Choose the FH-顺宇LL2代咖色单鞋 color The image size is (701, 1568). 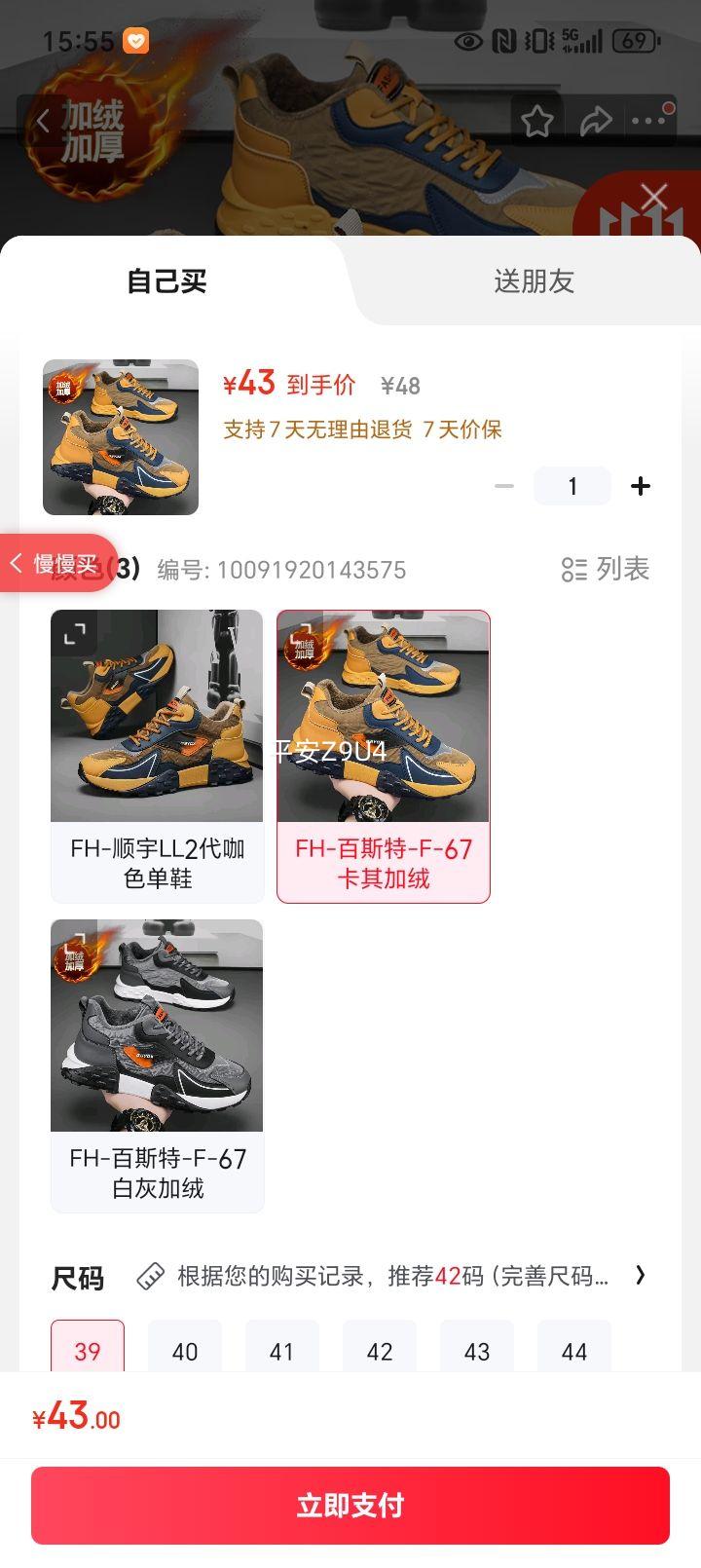point(158,755)
